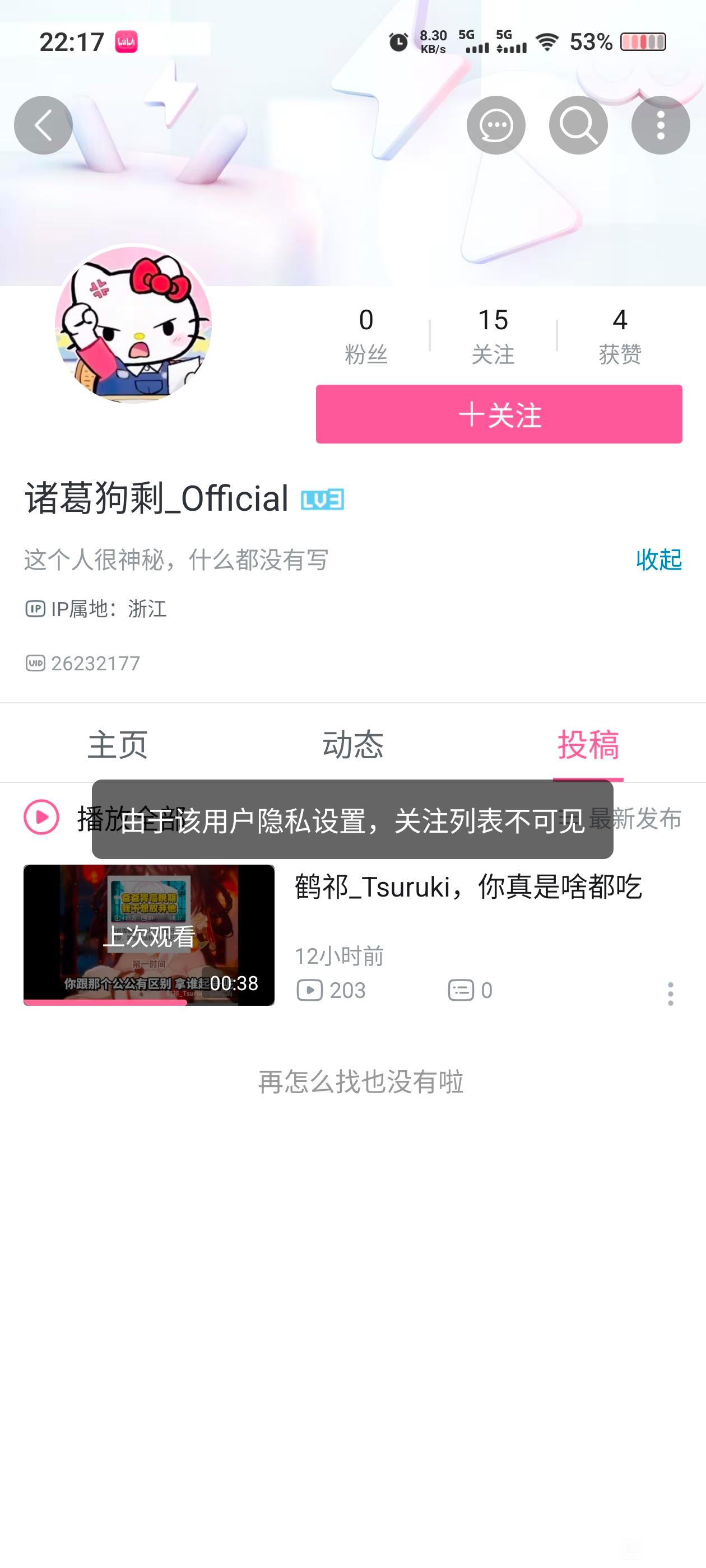Select the 投稿 tab
This screenshot has width=706, height=1568.
(588, 744)
